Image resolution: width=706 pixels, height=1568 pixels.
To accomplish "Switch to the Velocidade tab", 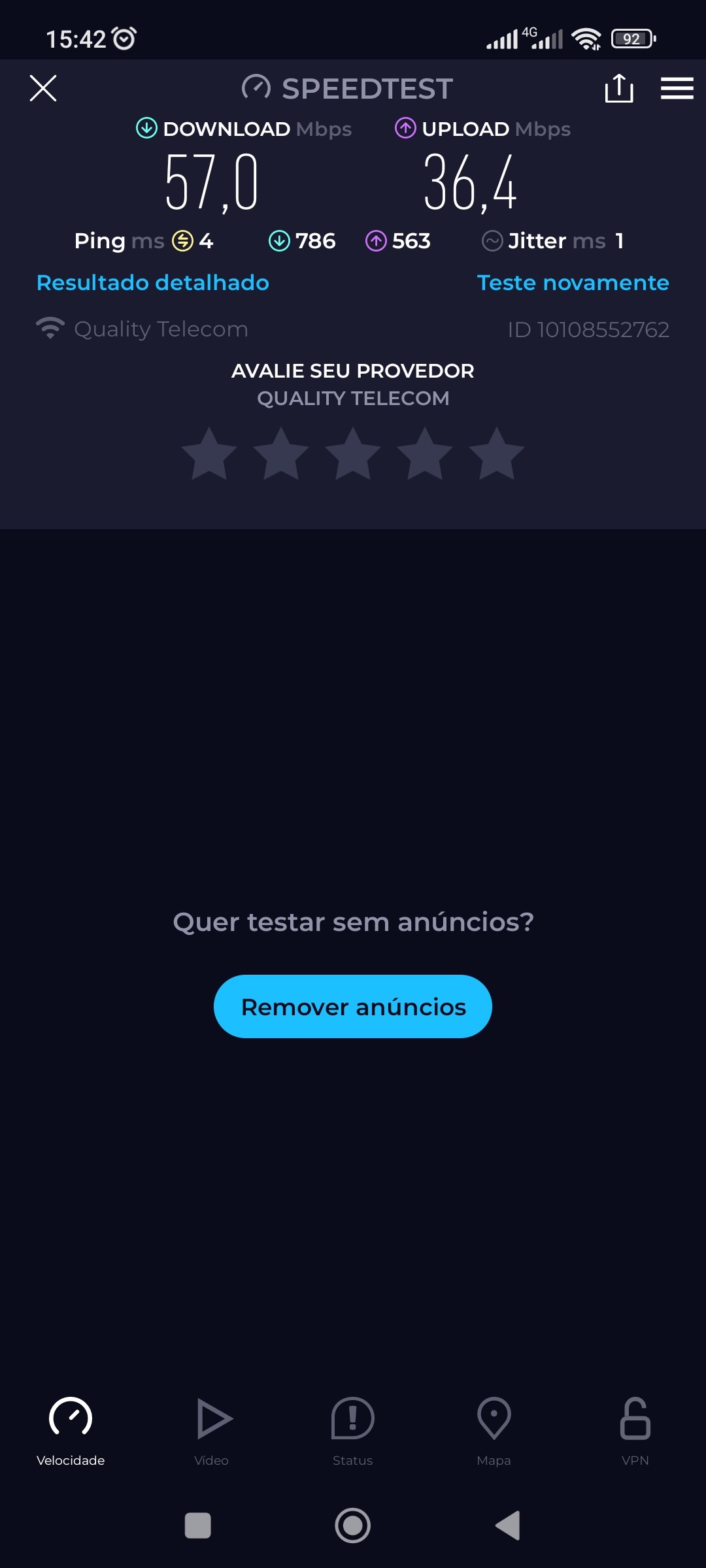I will [x=71, y=1431].
